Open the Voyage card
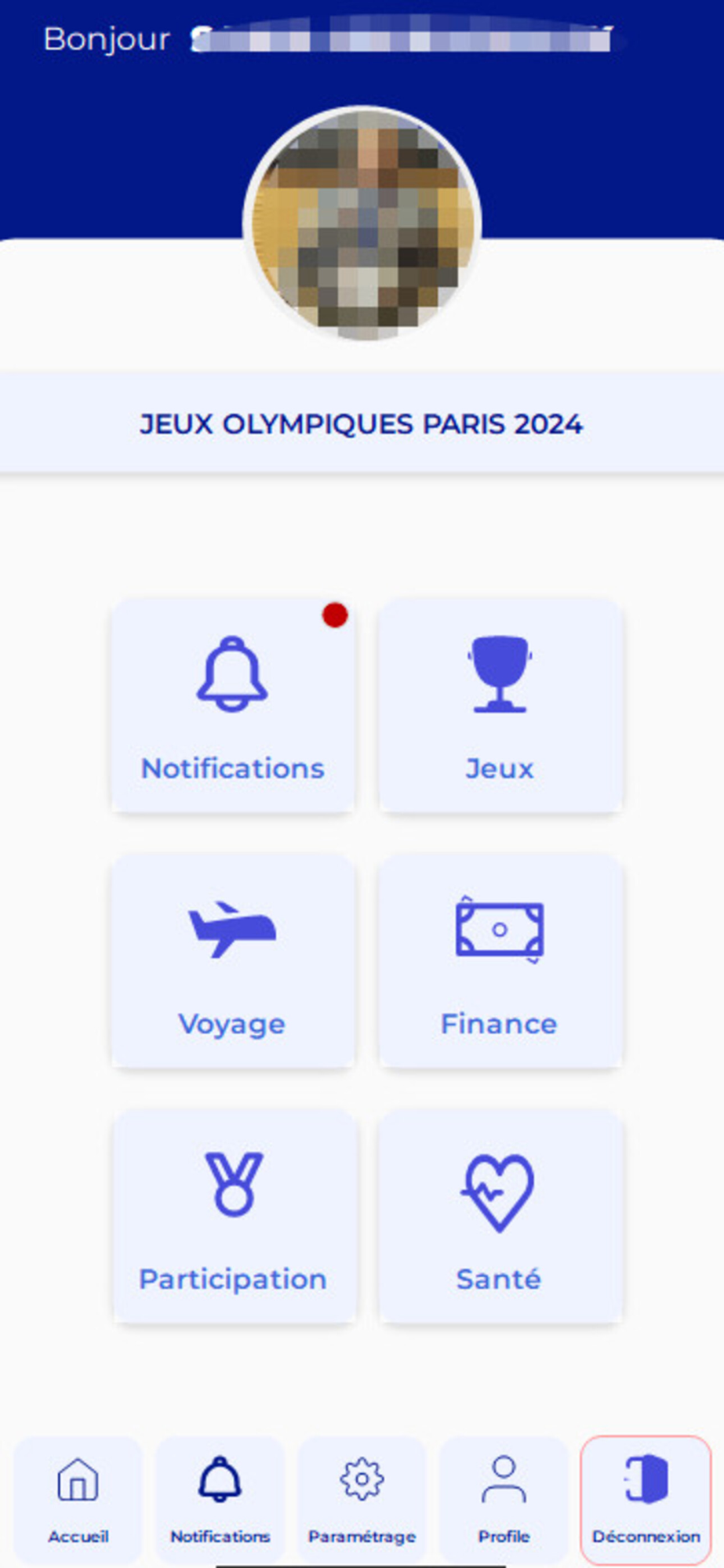The width and height of the screenshot is (724, 1568). tap(232, 961)
